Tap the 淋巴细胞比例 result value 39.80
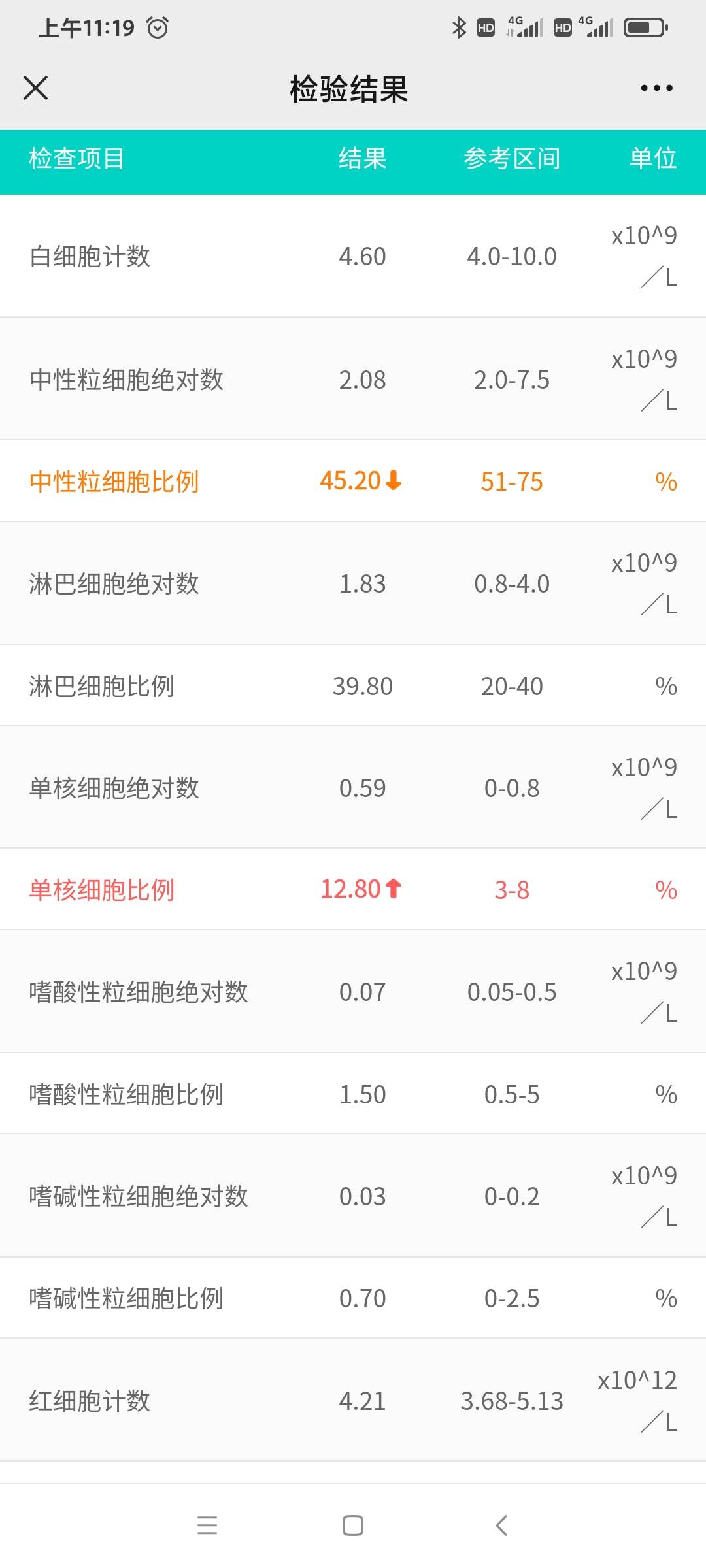The height and width of the screenshot is (1568, 706). tap(363, 685)
